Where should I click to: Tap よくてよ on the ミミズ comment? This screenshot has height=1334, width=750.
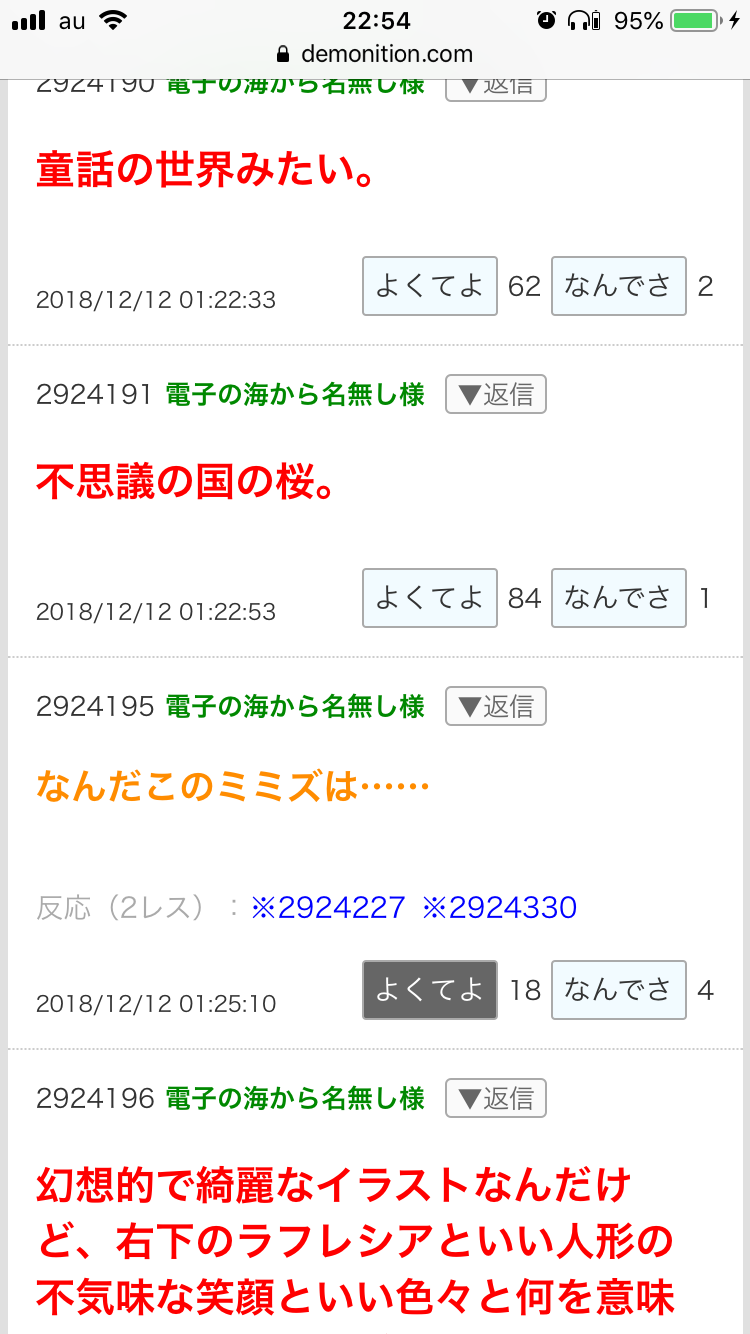(429, 990)
